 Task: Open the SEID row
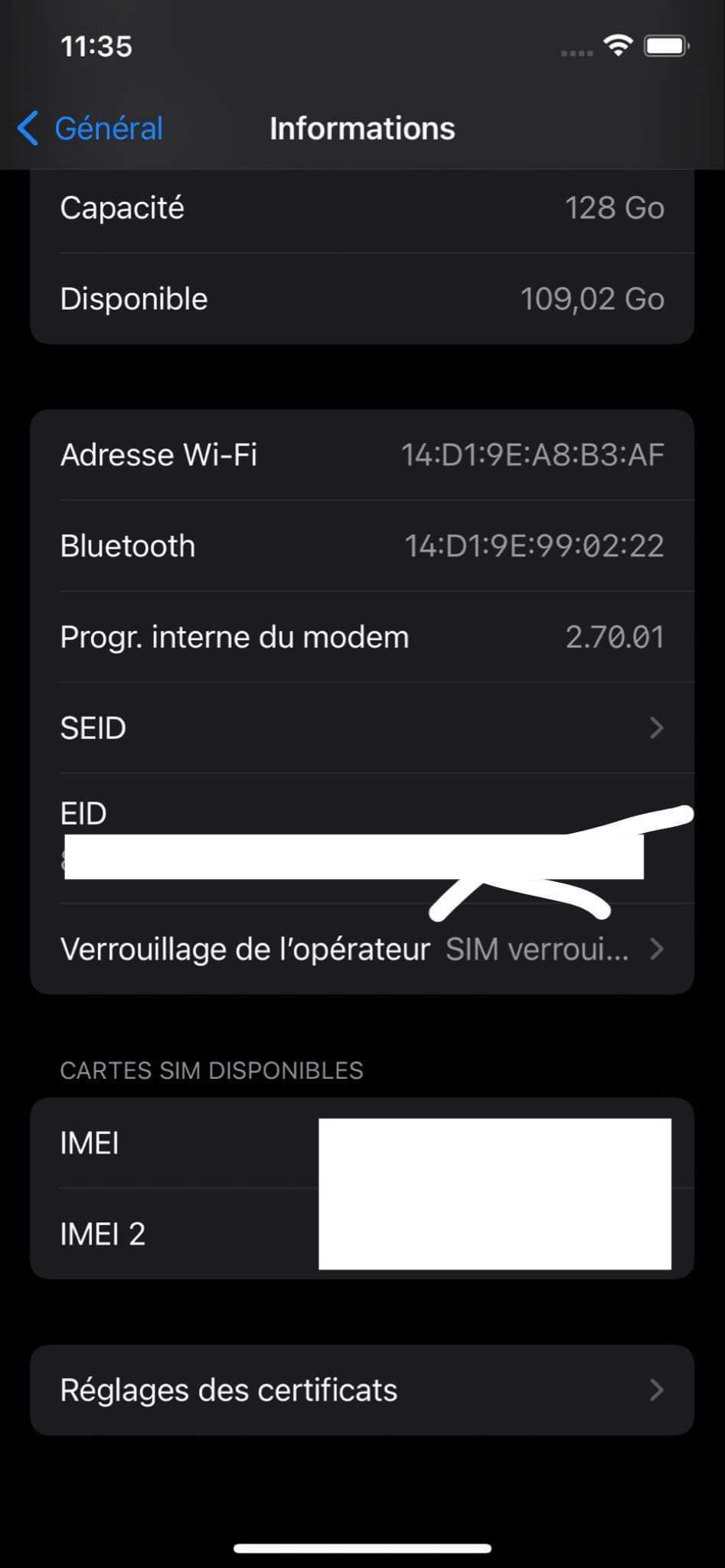pos(362,727)
